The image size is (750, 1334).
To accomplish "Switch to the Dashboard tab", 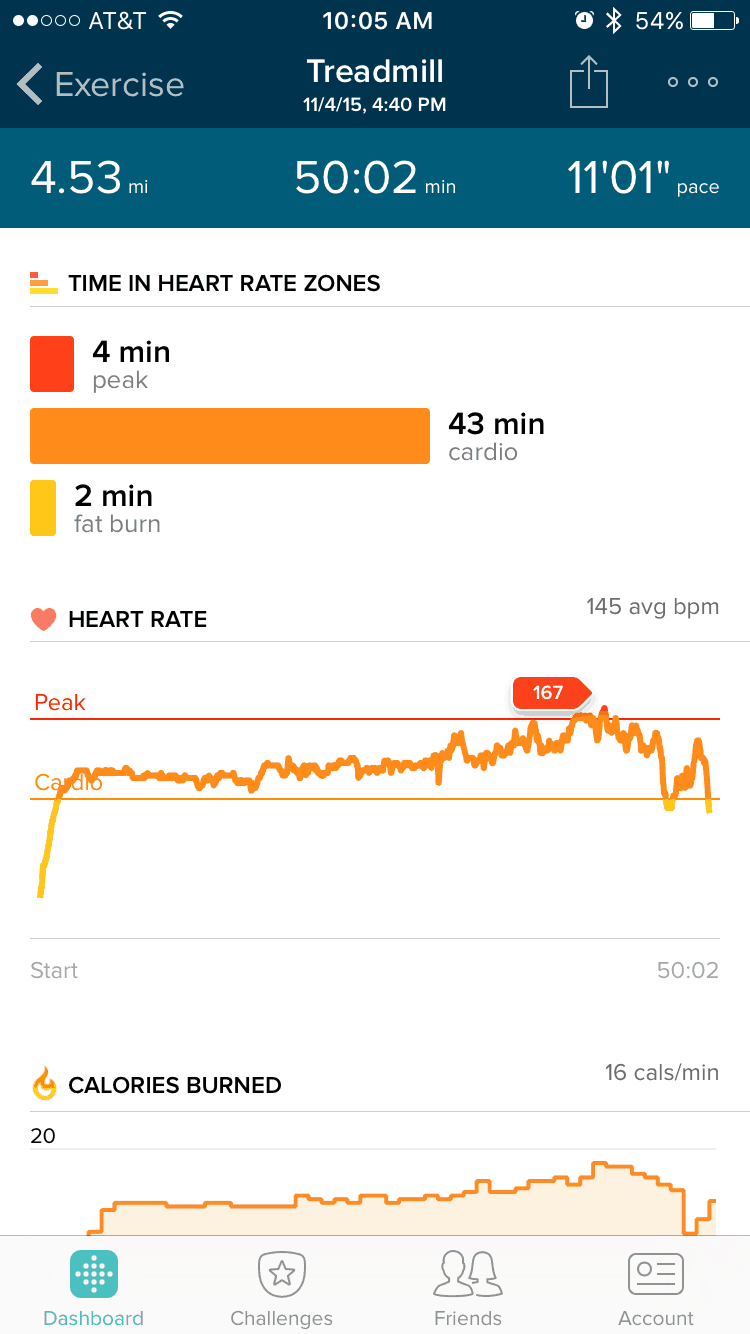I will 94,1289.
